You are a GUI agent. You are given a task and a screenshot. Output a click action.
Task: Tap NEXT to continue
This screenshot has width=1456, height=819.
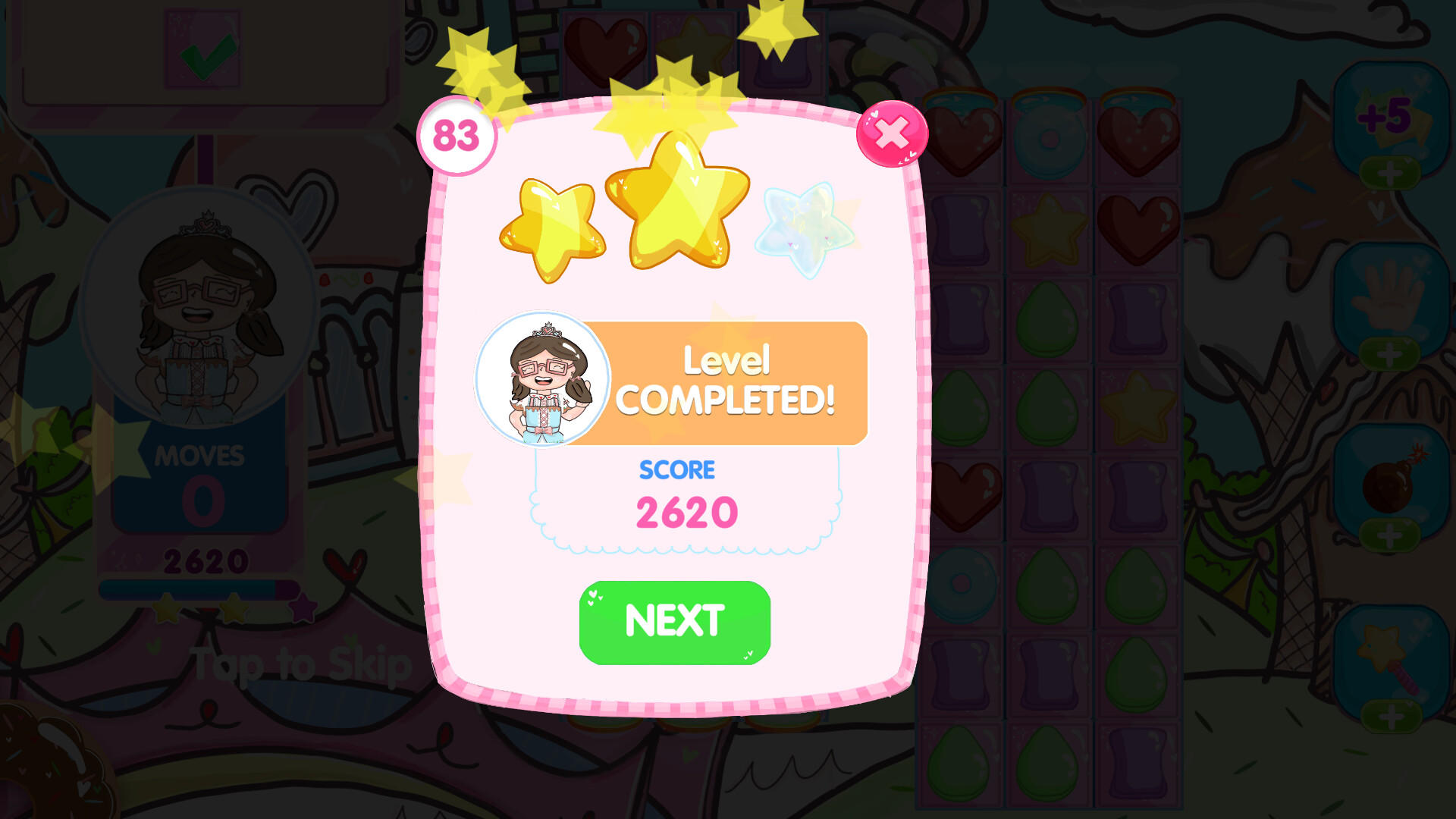point(674,622)
